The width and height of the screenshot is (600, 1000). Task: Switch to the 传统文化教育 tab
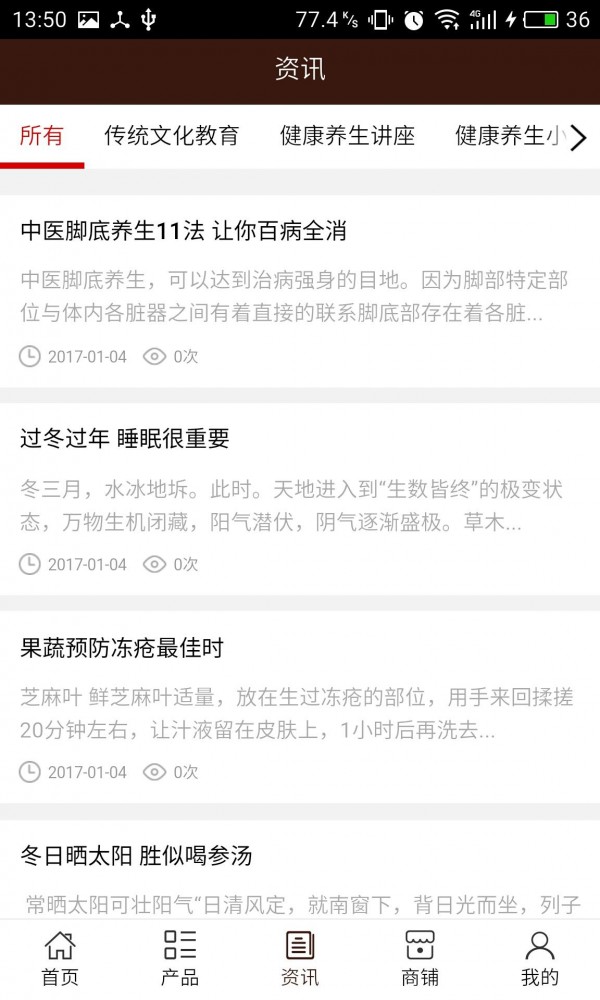point(172,137)
